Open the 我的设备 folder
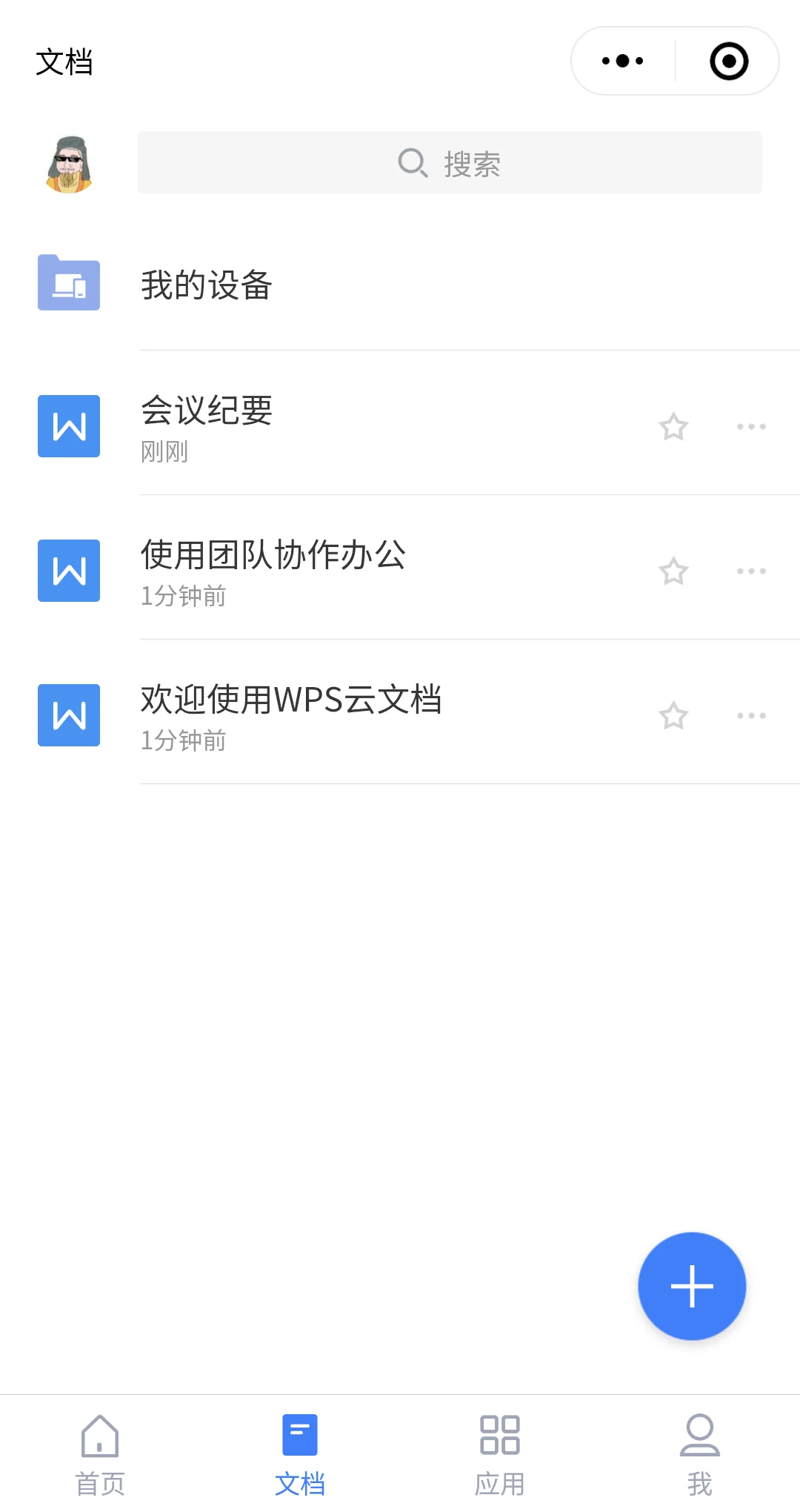 pyautogui.click(x=207, y=285)
